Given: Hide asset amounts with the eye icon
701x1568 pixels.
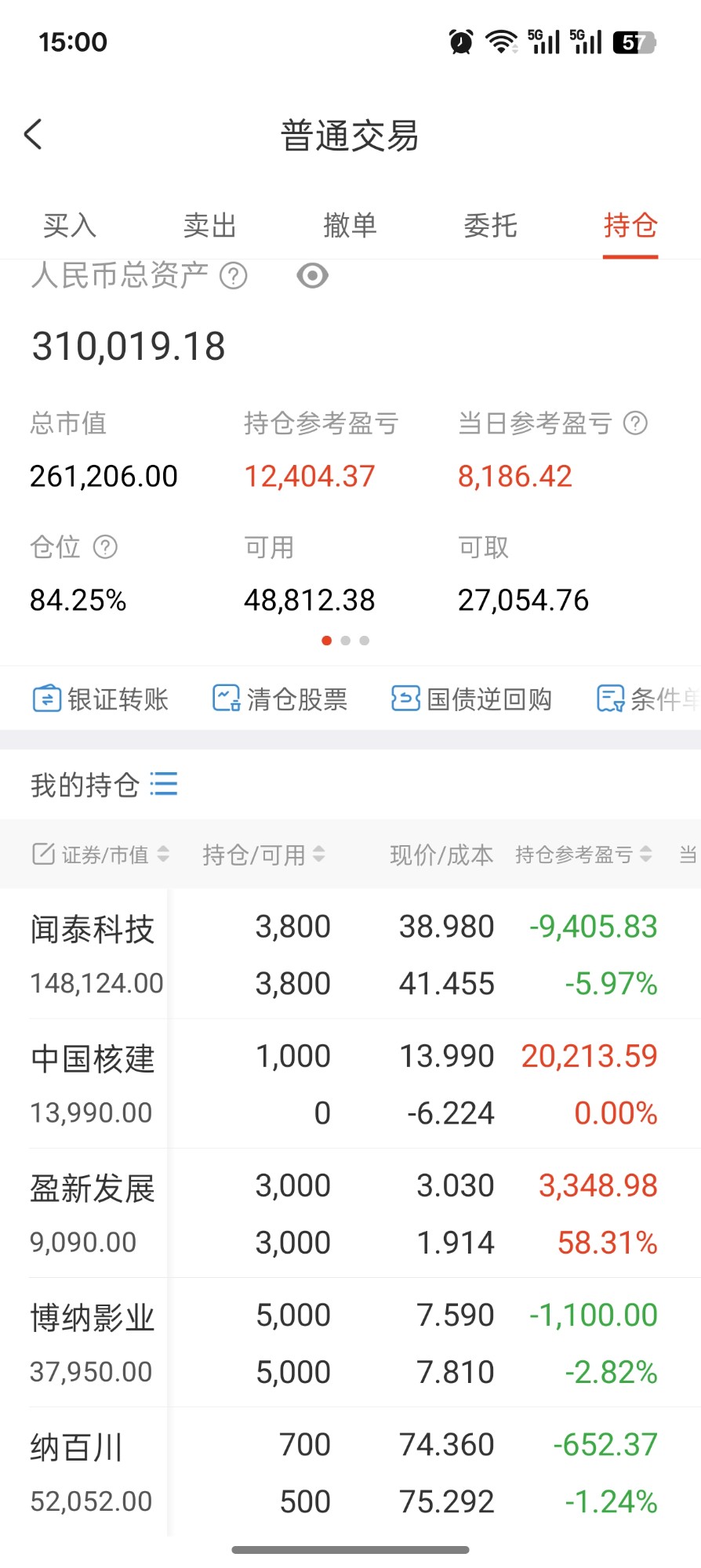Looking at the screenshot, I should [x=312, y=276].
